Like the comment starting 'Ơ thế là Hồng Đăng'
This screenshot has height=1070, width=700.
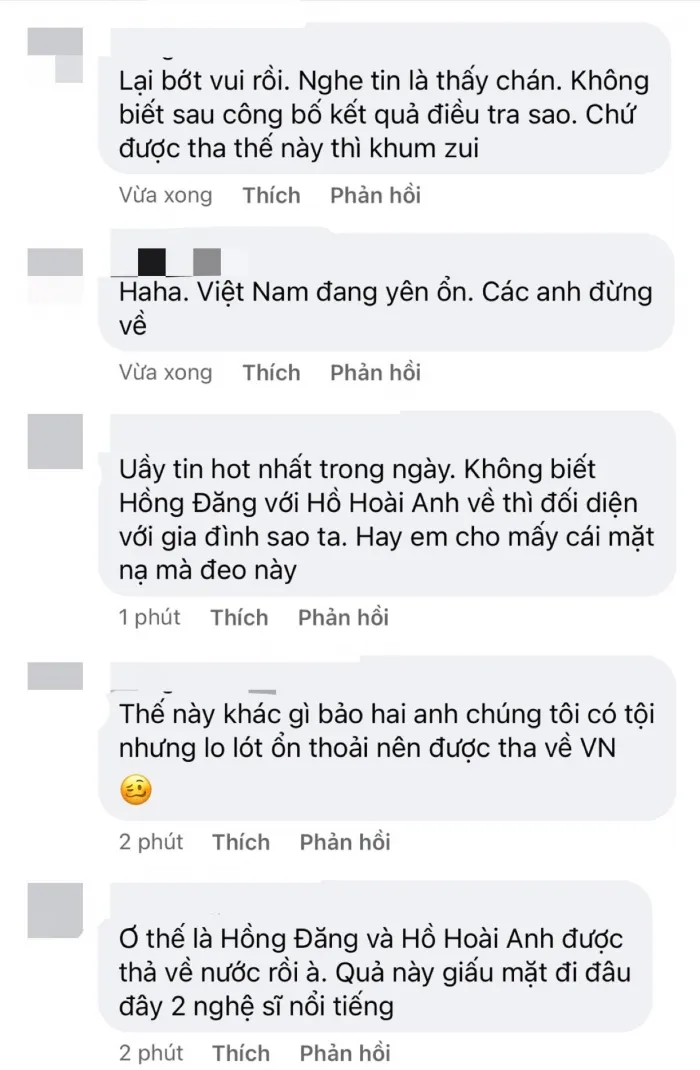pyautogui.click(x=241, y=1053)
